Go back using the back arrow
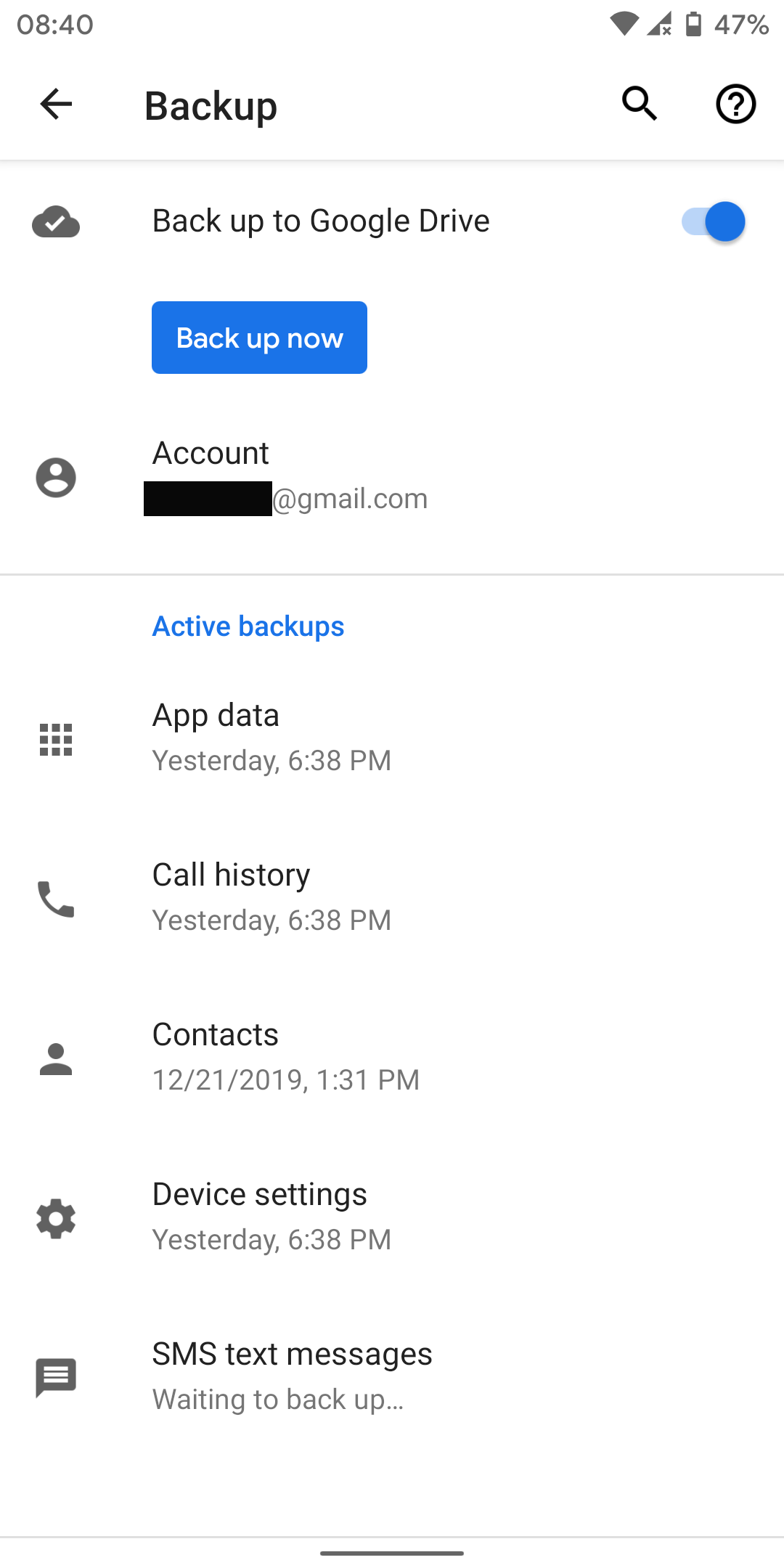 click(x=56, y=104)
